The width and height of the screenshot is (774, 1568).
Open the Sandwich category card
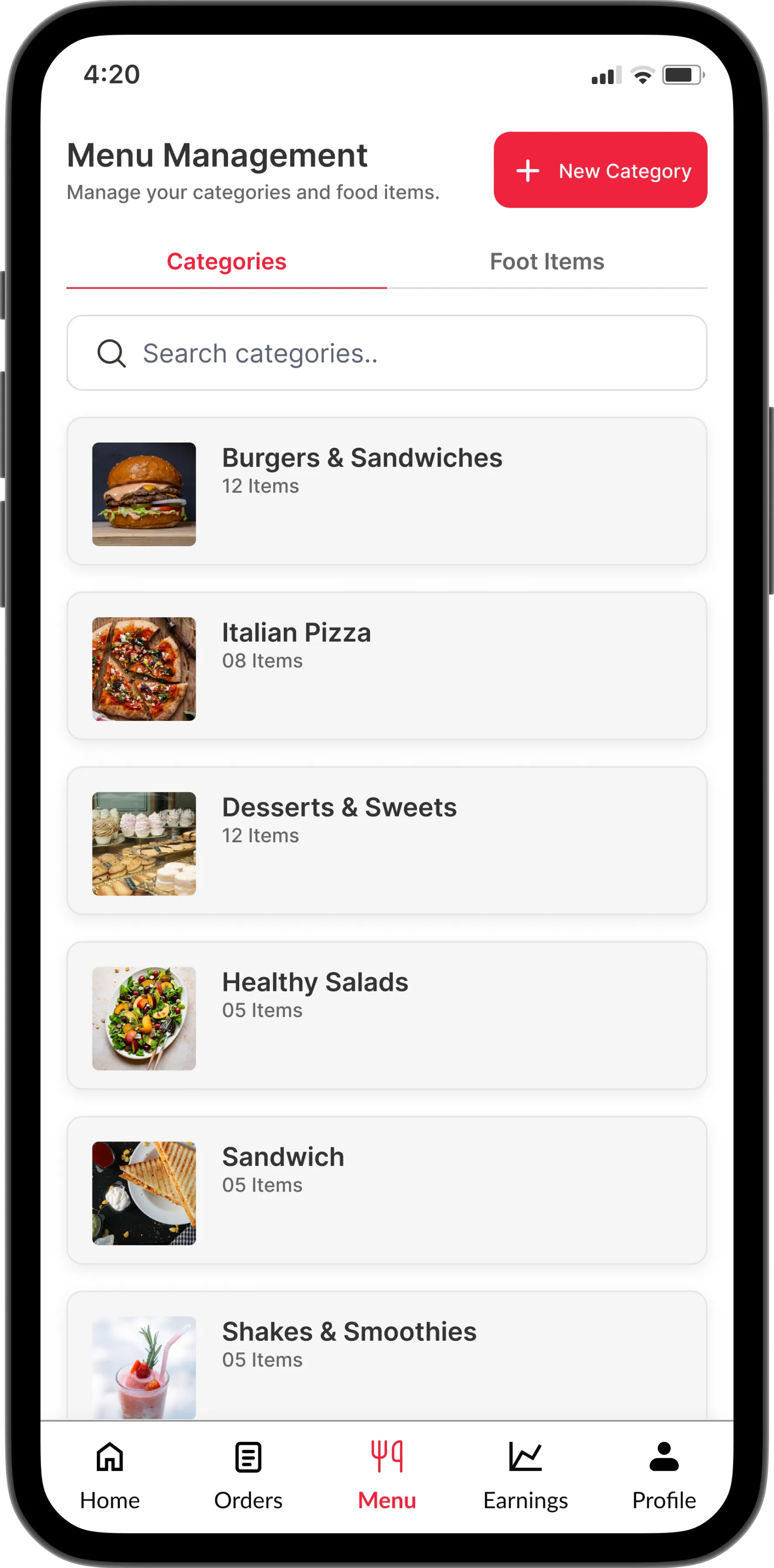tap(387, 1190)
